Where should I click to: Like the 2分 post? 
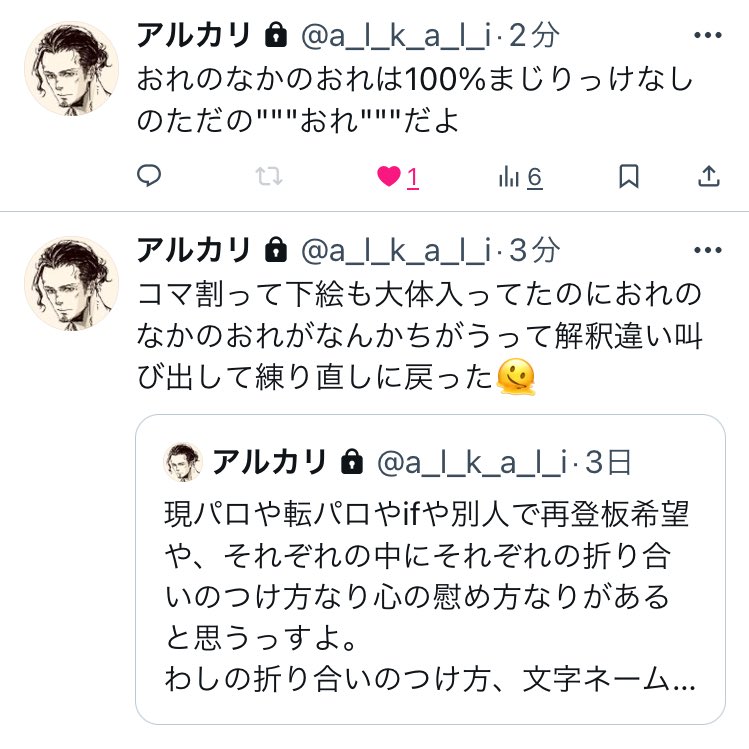pos(389,177)
